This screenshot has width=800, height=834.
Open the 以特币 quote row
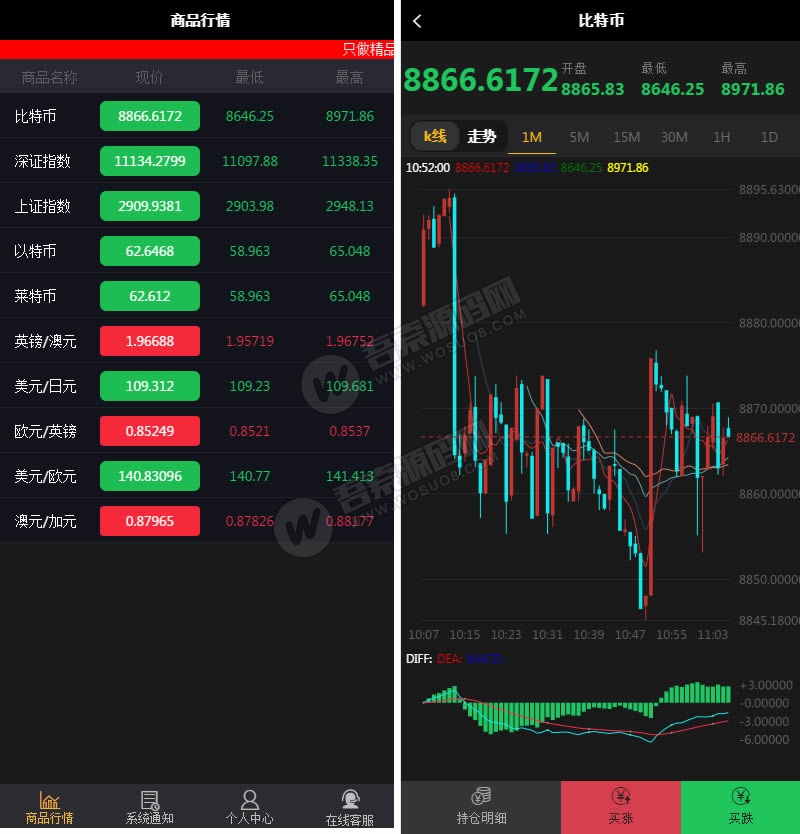[150, 251]
